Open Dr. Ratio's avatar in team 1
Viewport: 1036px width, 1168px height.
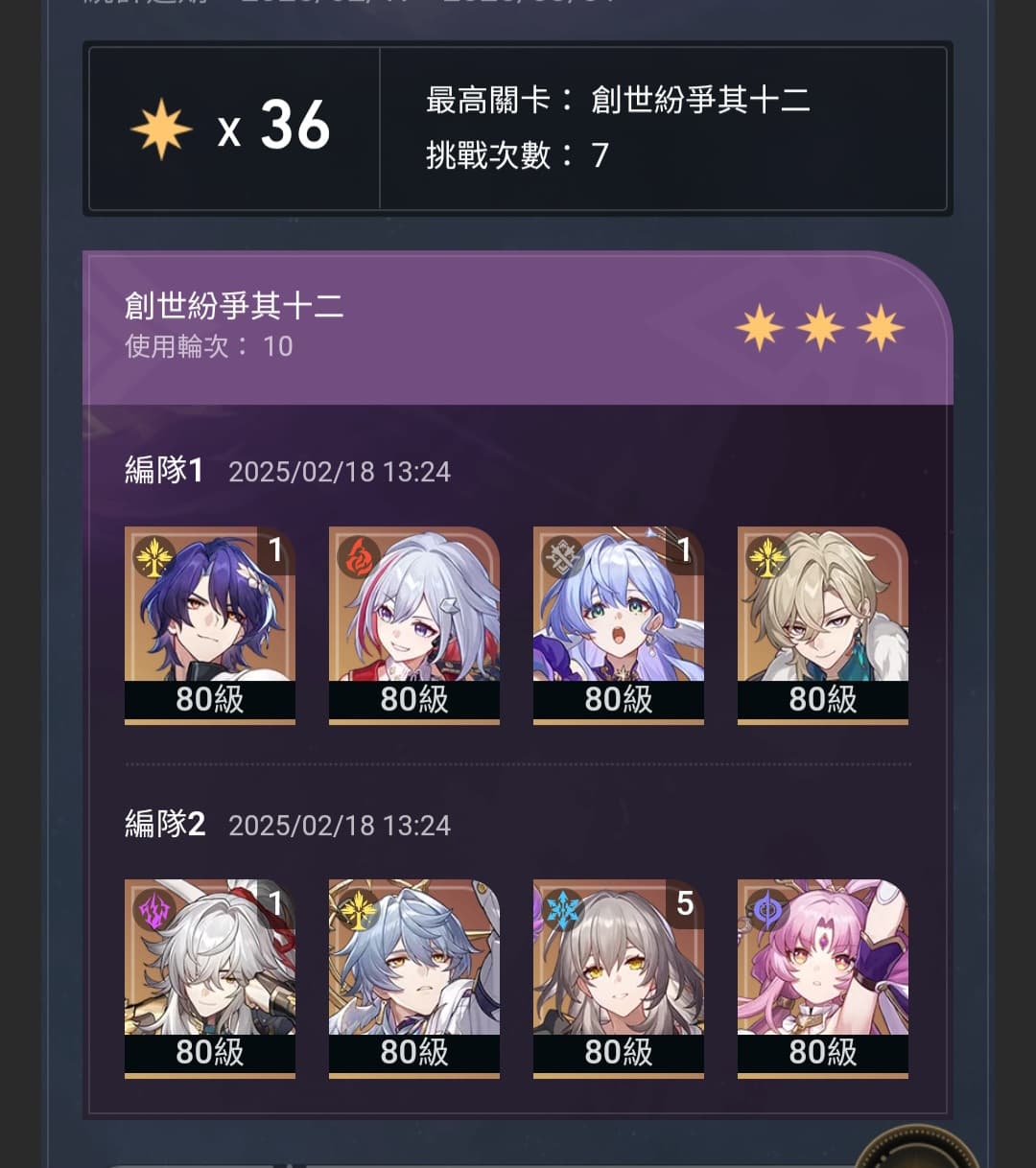point(209,612)
